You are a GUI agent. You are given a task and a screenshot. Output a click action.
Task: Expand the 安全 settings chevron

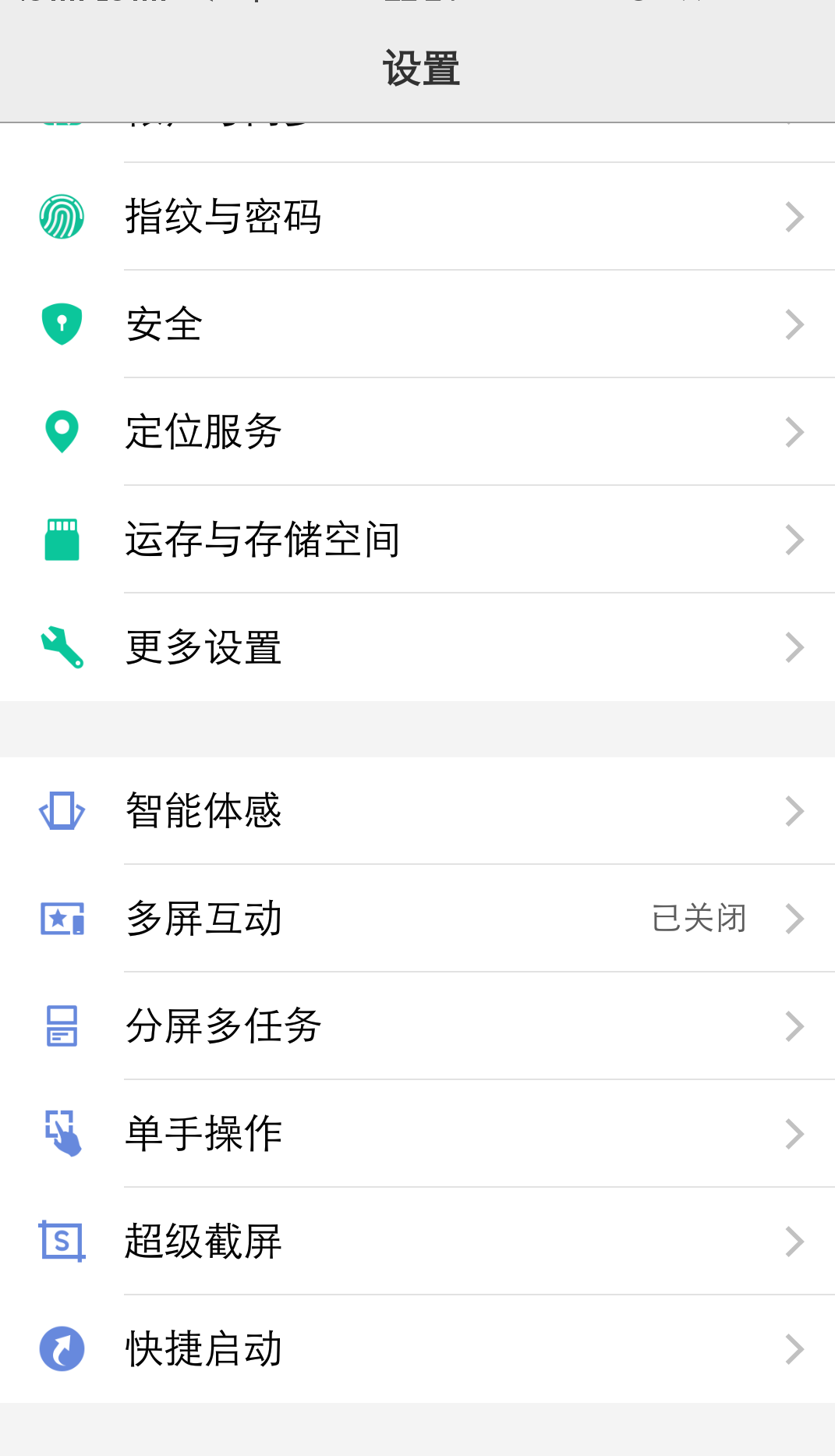[793, 324]
